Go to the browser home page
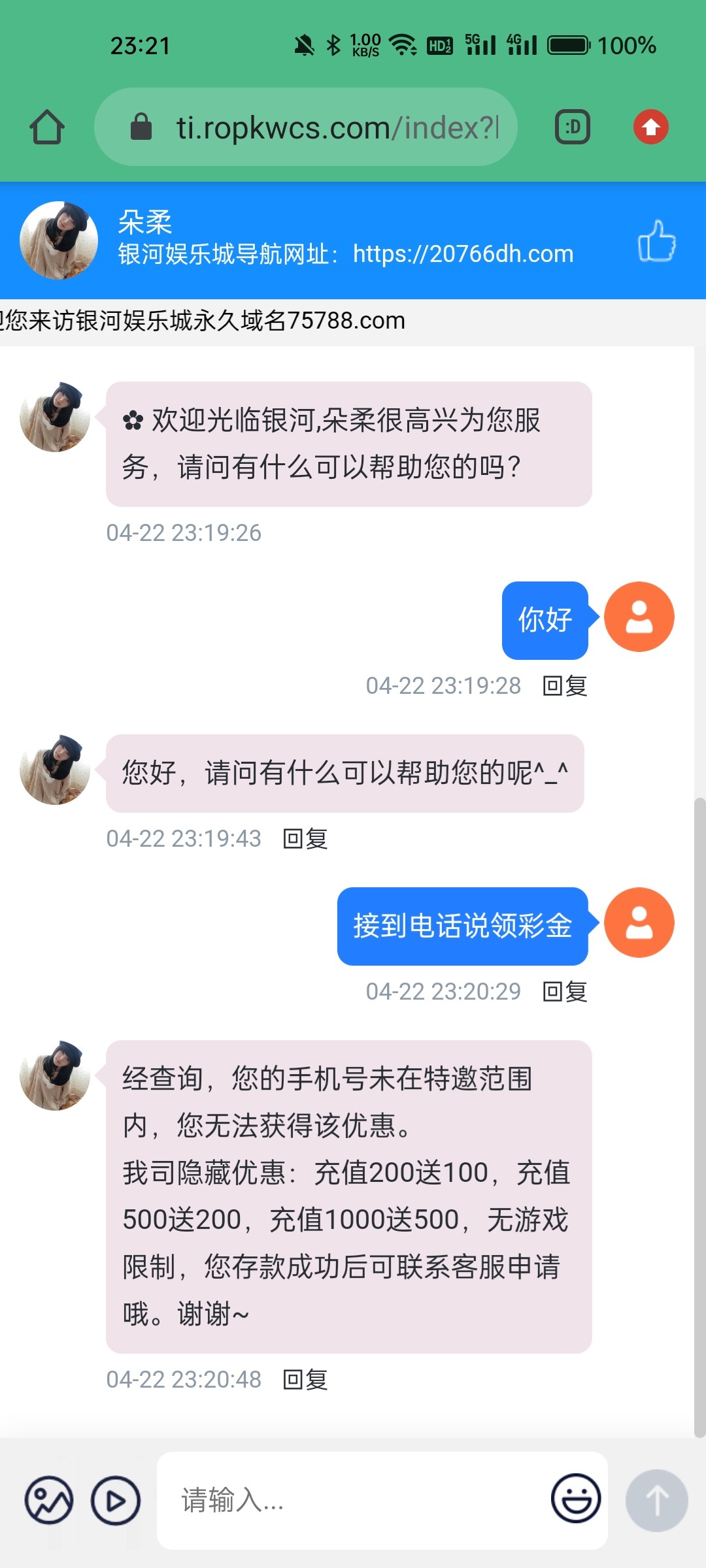 pos(47,127)
